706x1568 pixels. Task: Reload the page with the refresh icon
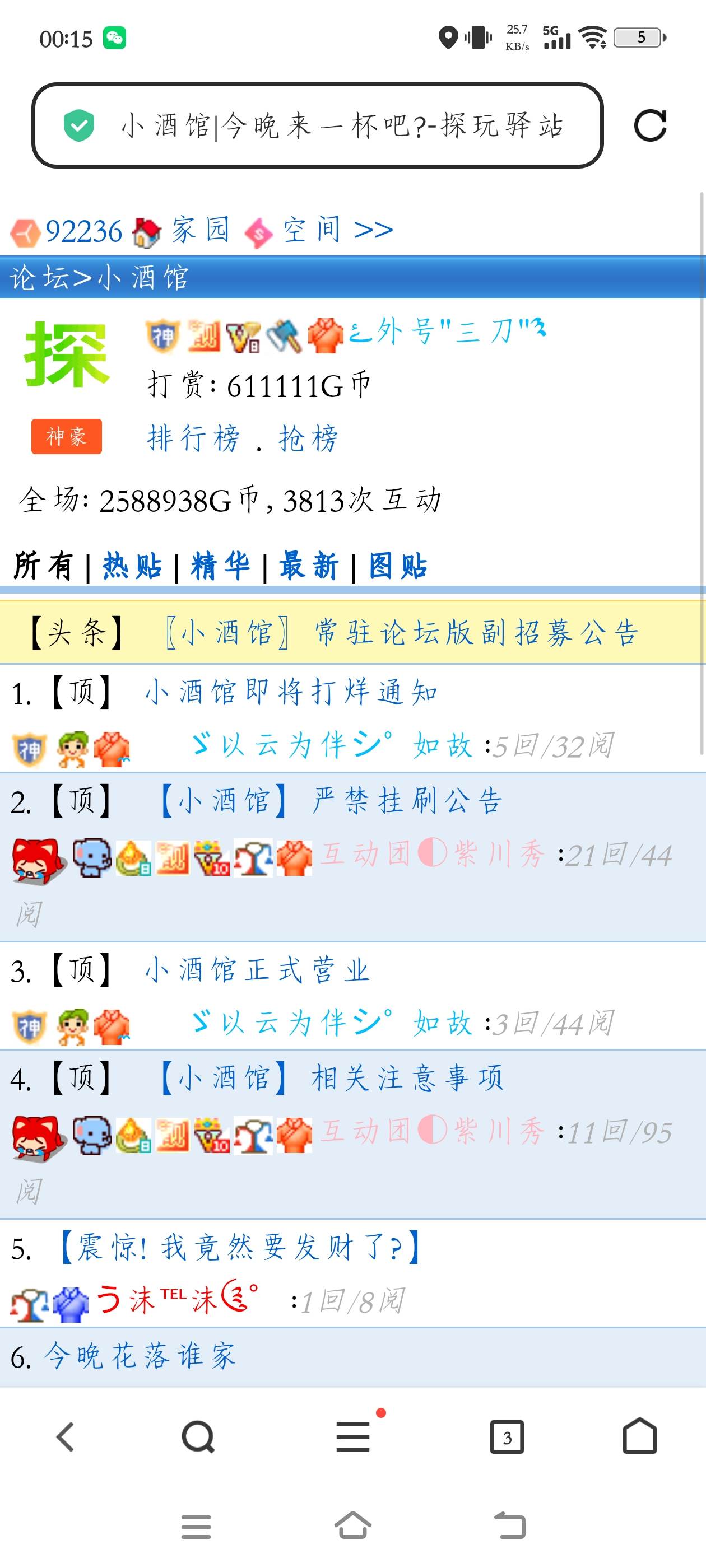click(x=650, y=126)
